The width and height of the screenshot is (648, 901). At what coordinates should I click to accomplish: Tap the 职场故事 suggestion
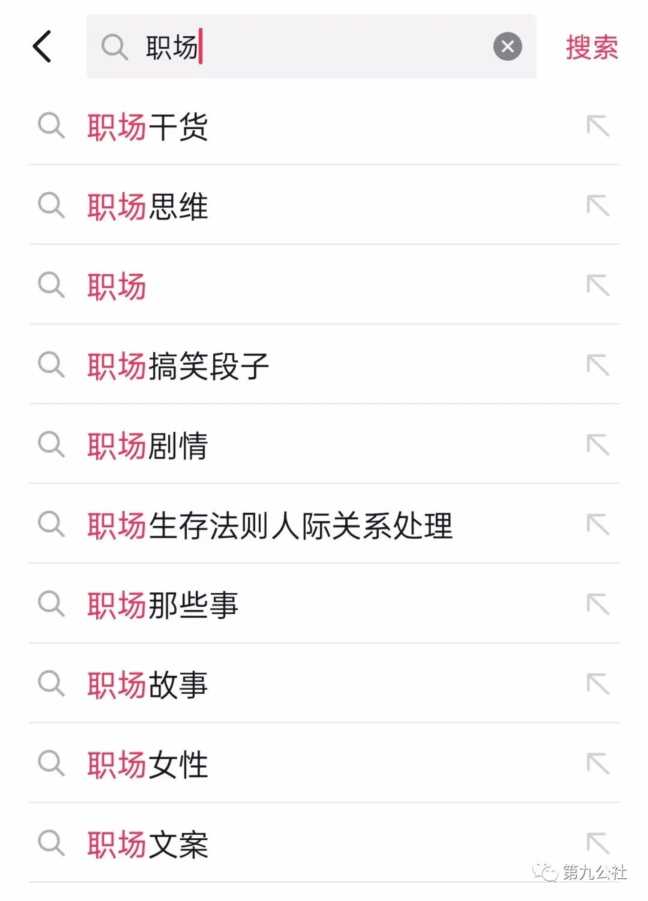[148, 685]
